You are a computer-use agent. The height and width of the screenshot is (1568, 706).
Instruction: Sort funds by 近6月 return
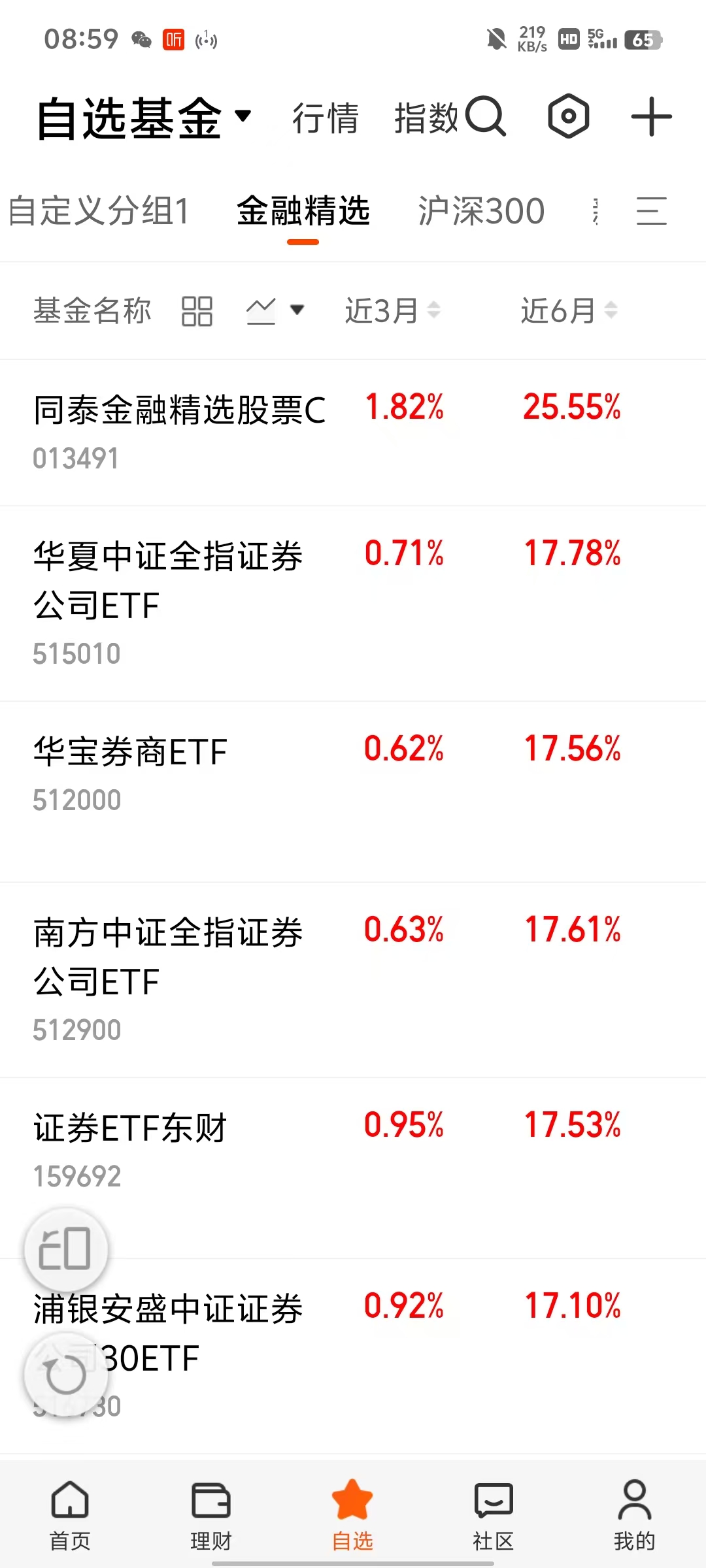[x=569, y=310]
